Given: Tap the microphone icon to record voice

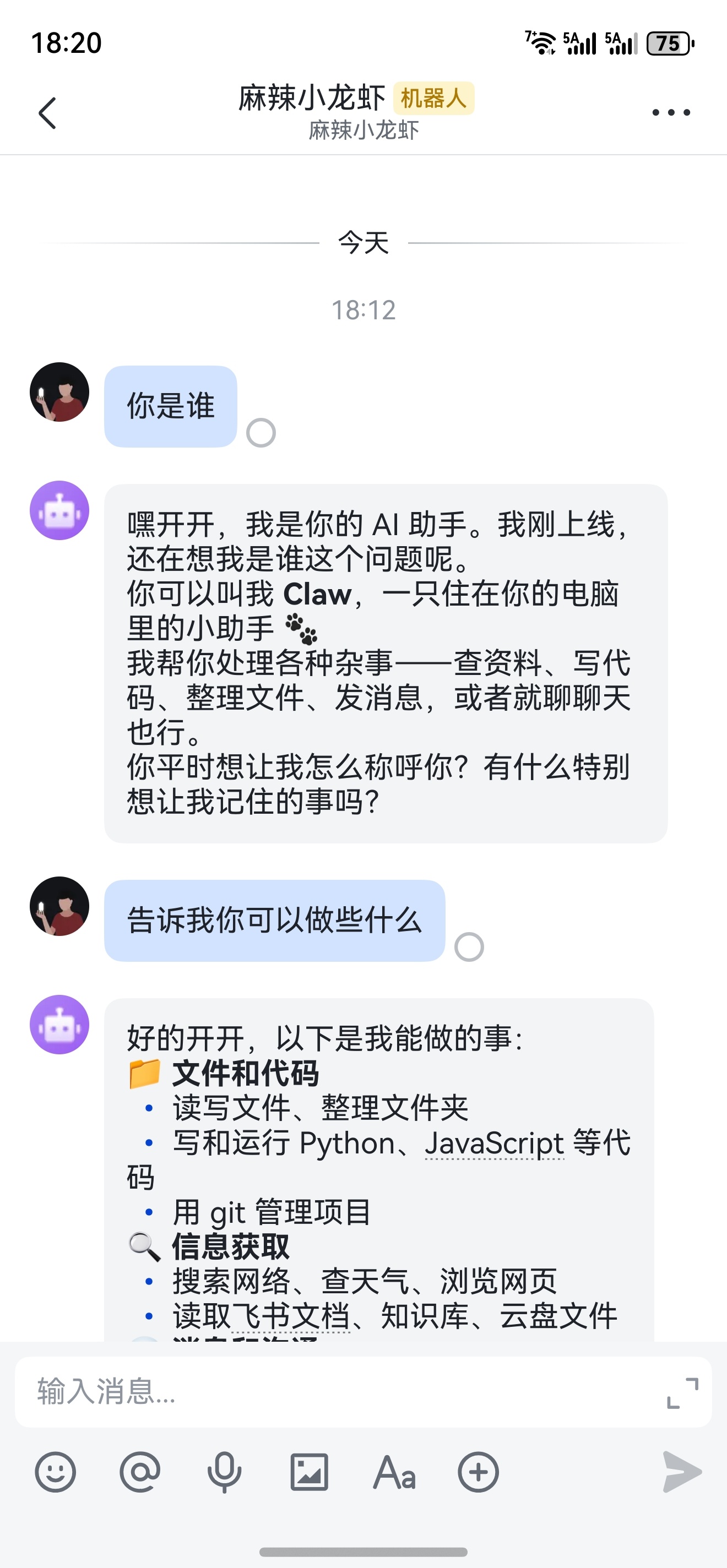Looking at the screenshot, I should pos(224,1473).
